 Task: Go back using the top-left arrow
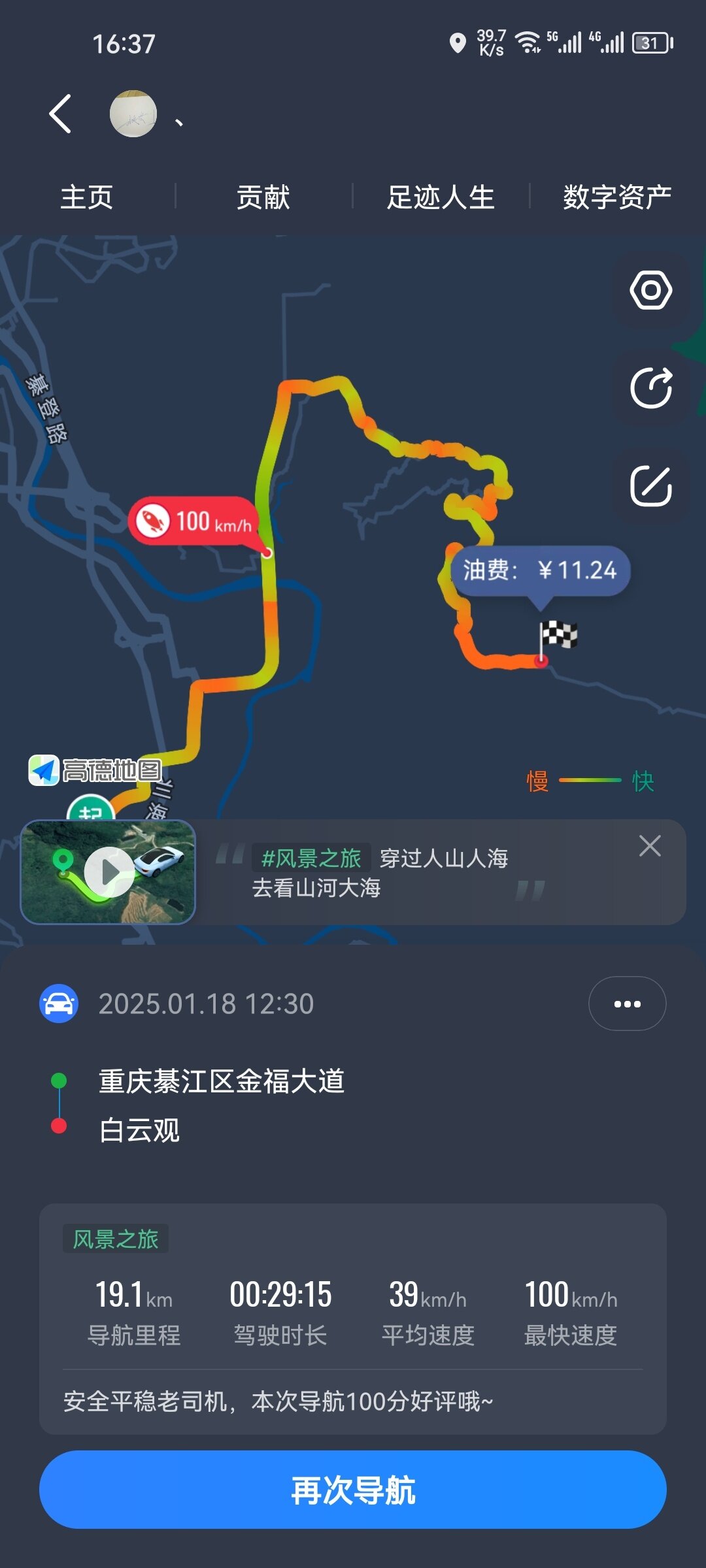[60, 114]
